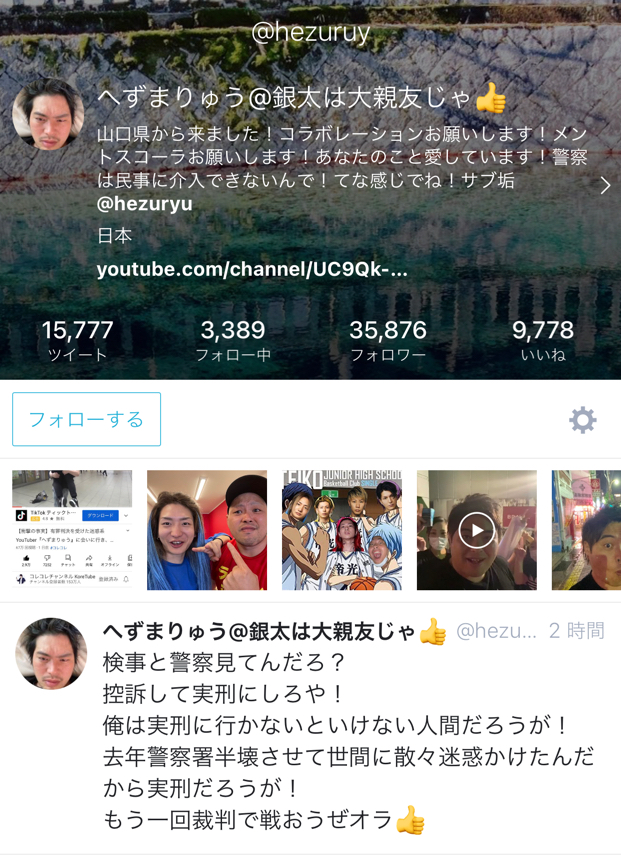Open the TikTok screenshot media thumbnail

(72, 529)
